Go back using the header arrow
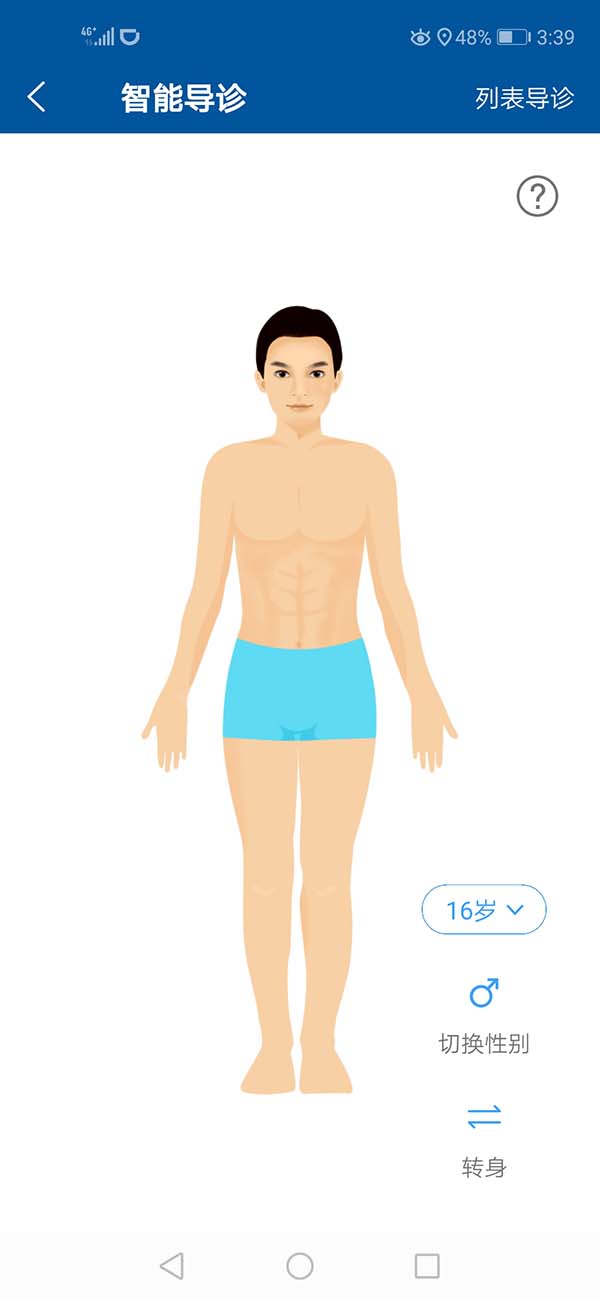This screenshot has height=1300, width=600. [x=37, y=97]
